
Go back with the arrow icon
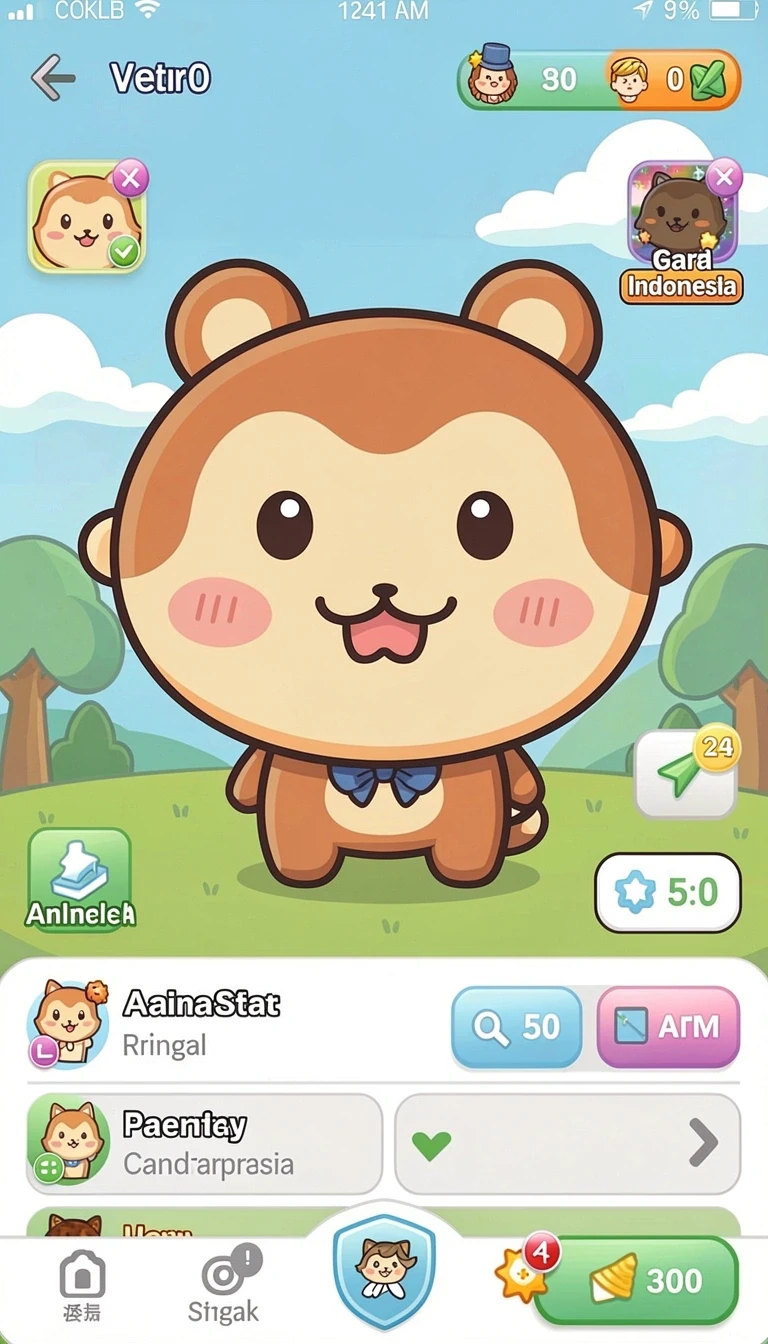click(53, 78)
